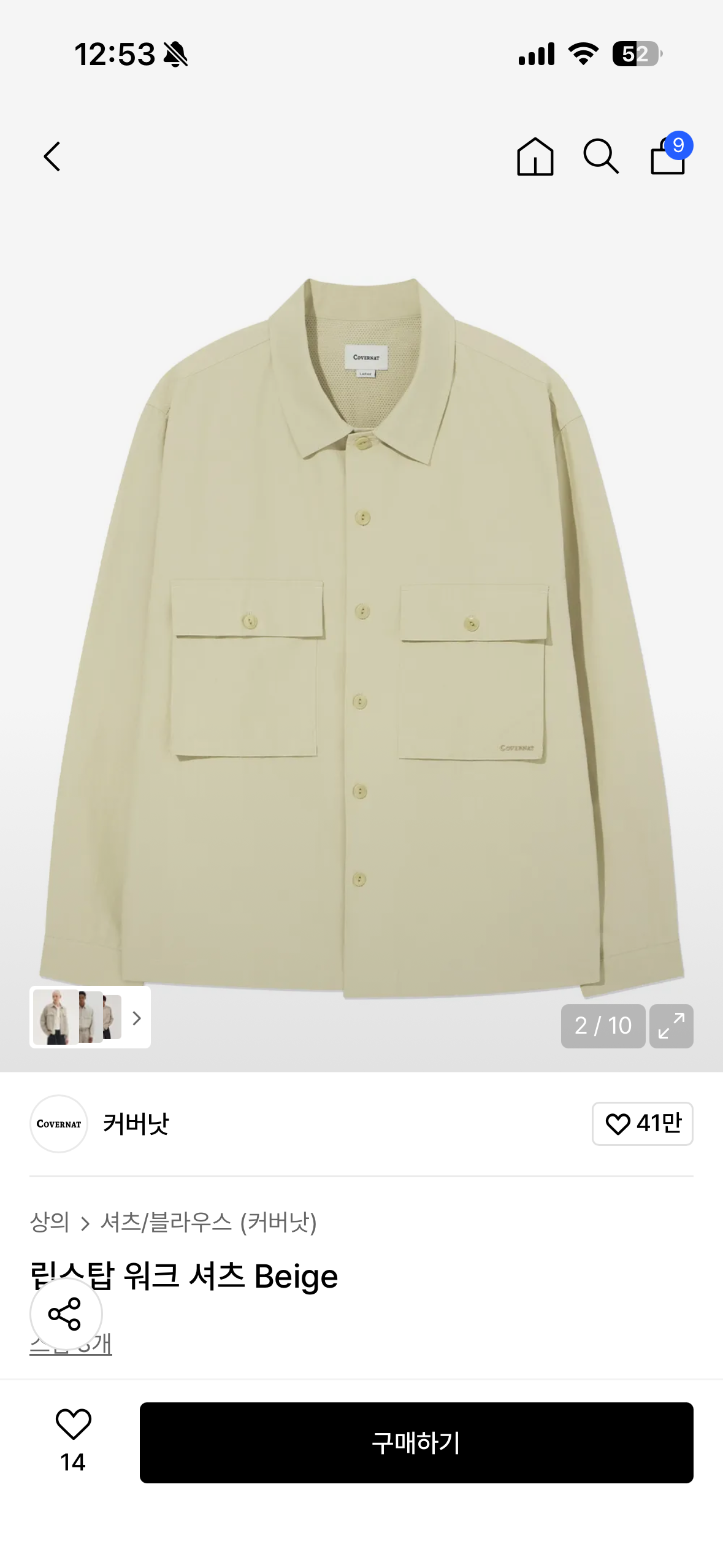The width and height of the screenshot is (723, 1568).
Task: Open the 셔츠/블라우스 (커버낫) category link
Action: click(x=208, y=1222)
